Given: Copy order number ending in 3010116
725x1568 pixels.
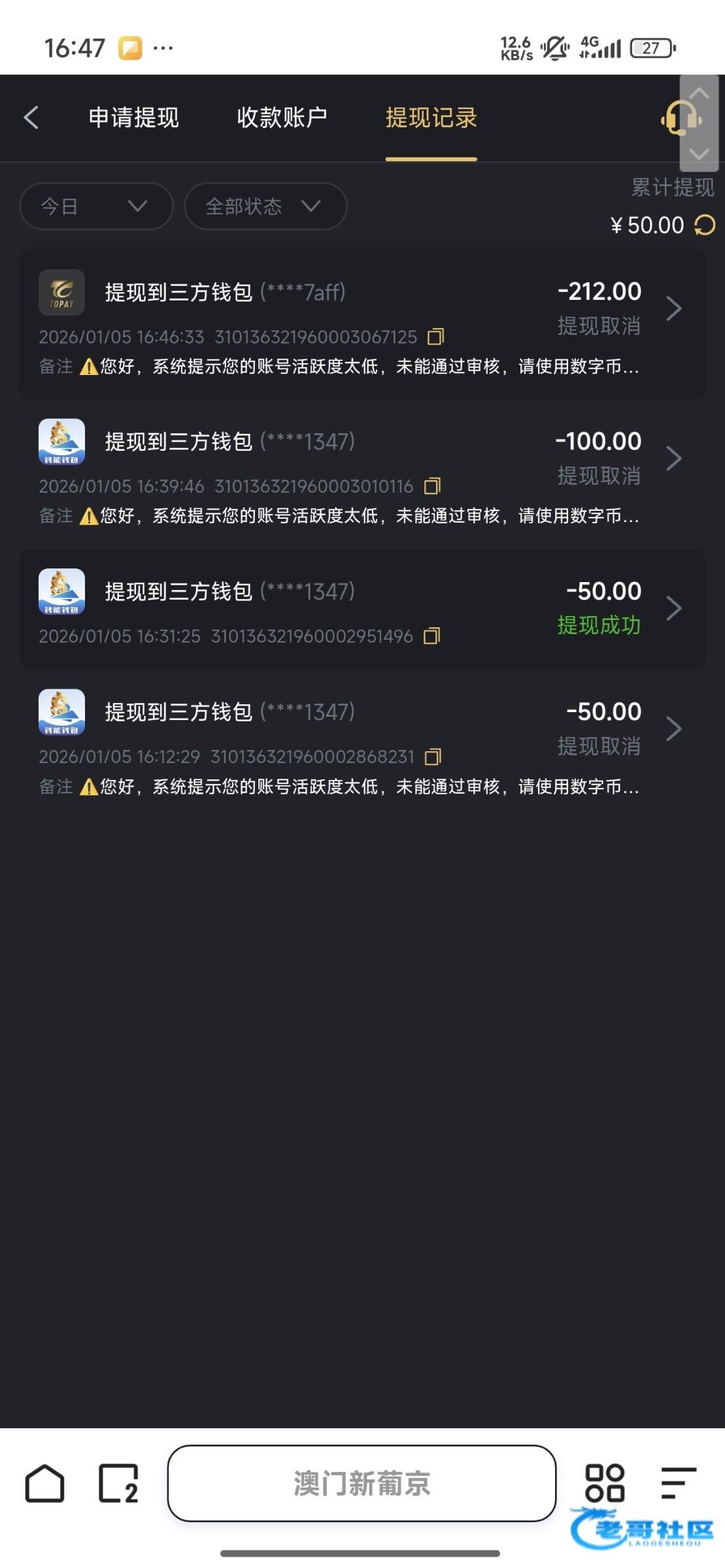Looking at the screenshot, I should pos(432,487).
